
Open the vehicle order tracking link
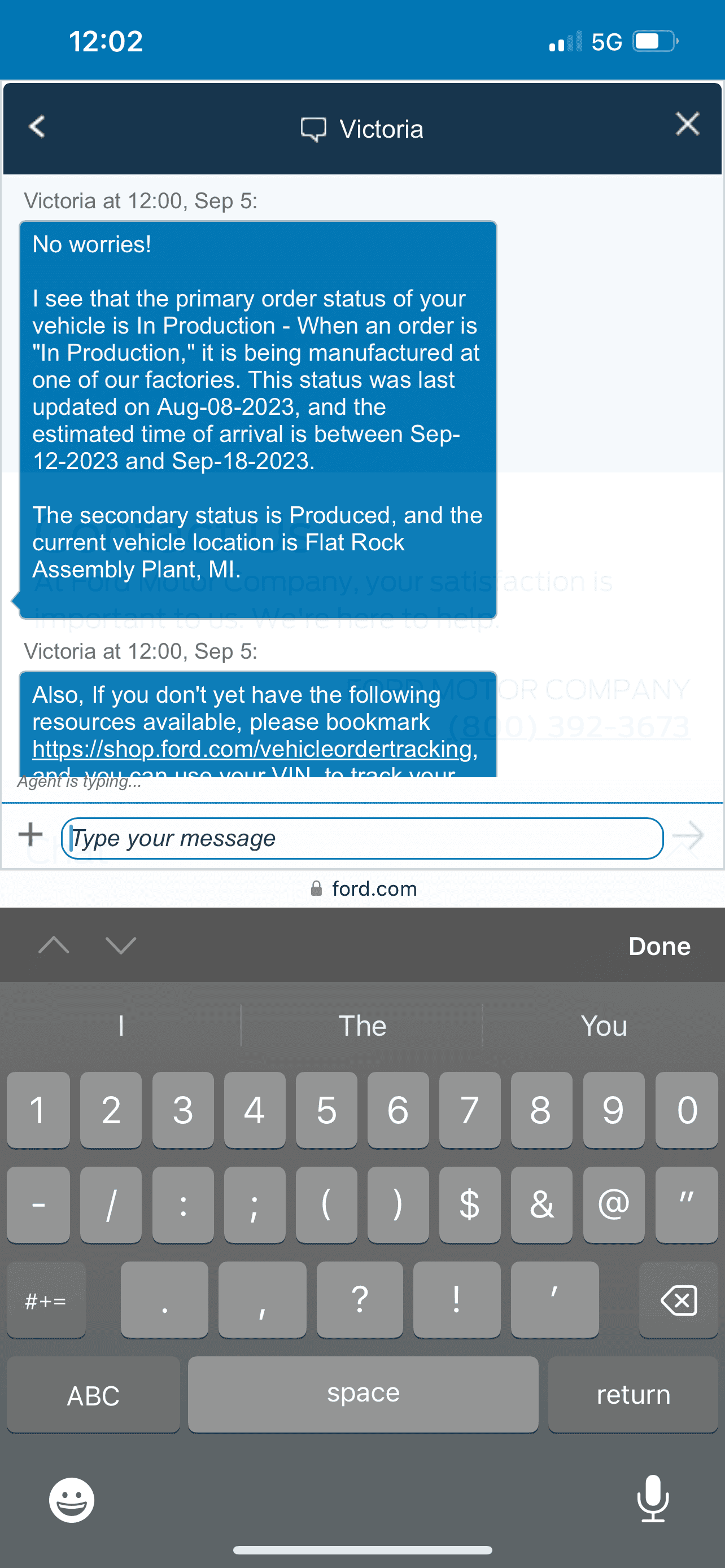point(252,748)
